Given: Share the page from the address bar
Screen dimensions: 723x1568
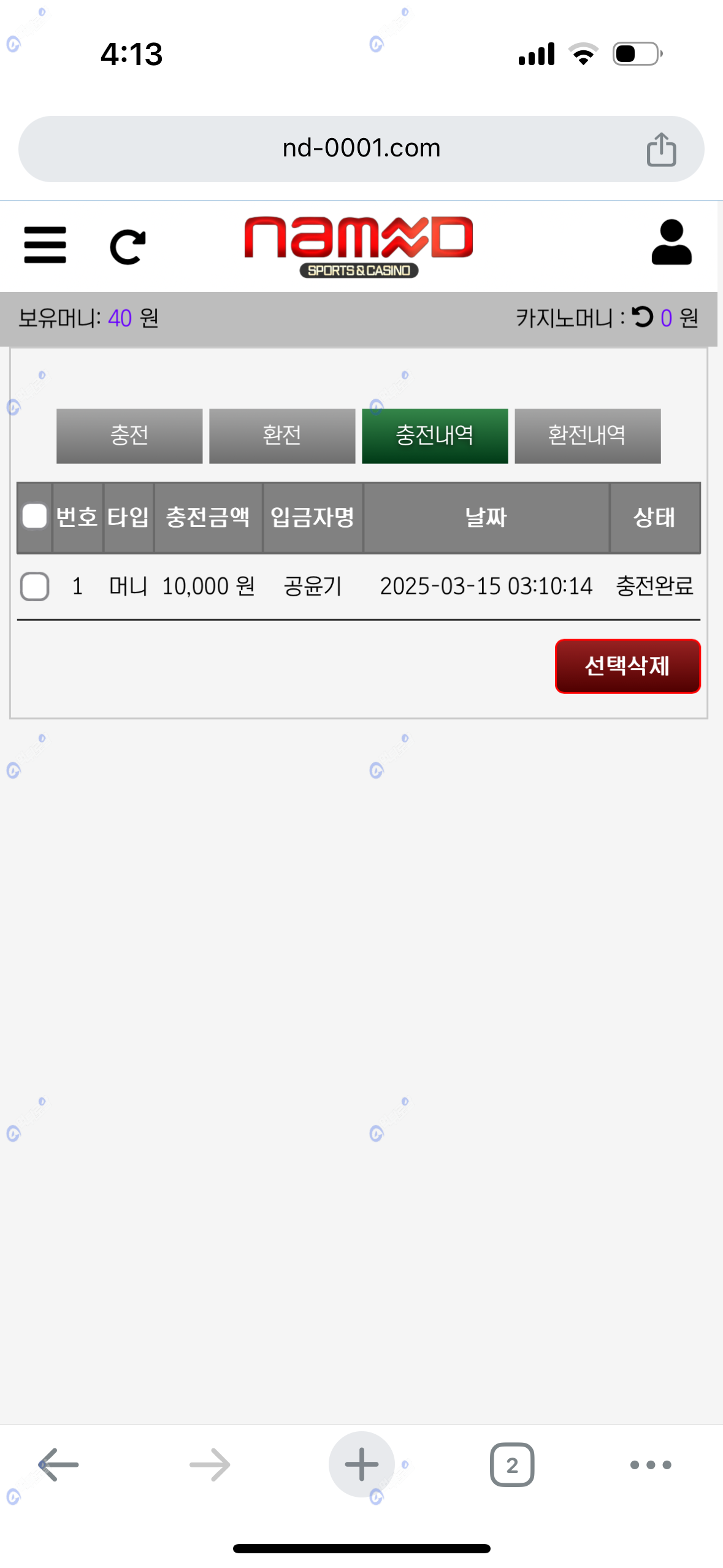Looking at the screenshot, I should point(661,149).
